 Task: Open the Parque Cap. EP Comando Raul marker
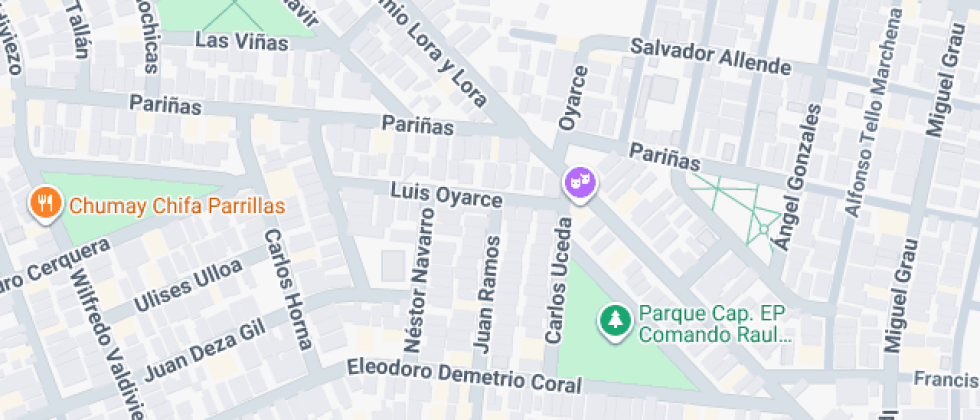click(x=612, y=321)
